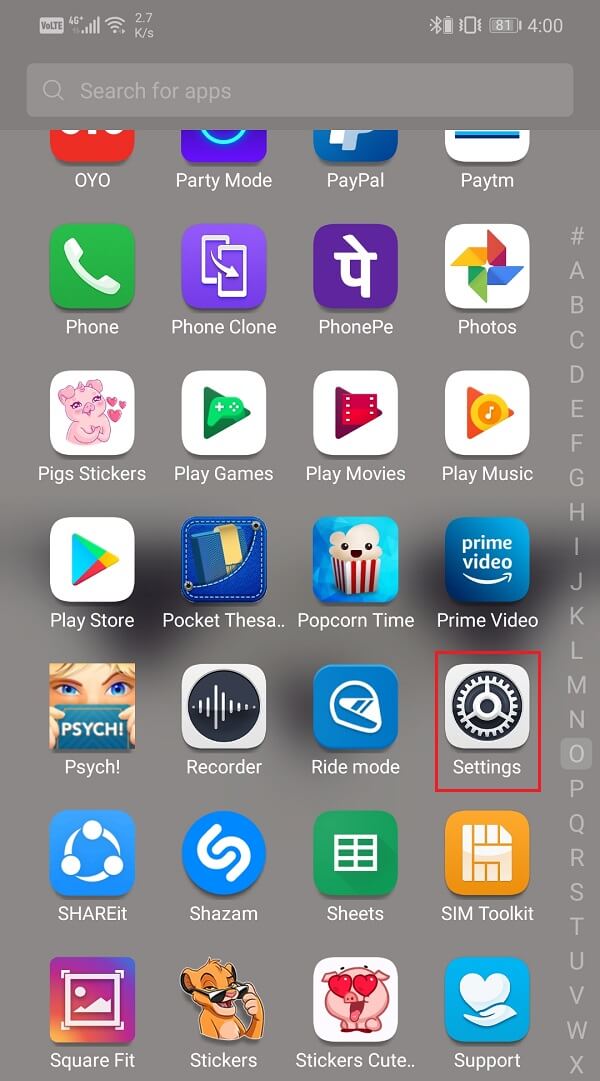The width and height of the screenshot is (600, 1081).
Task: Open the Settings app
Action: [x=487, y=708]
